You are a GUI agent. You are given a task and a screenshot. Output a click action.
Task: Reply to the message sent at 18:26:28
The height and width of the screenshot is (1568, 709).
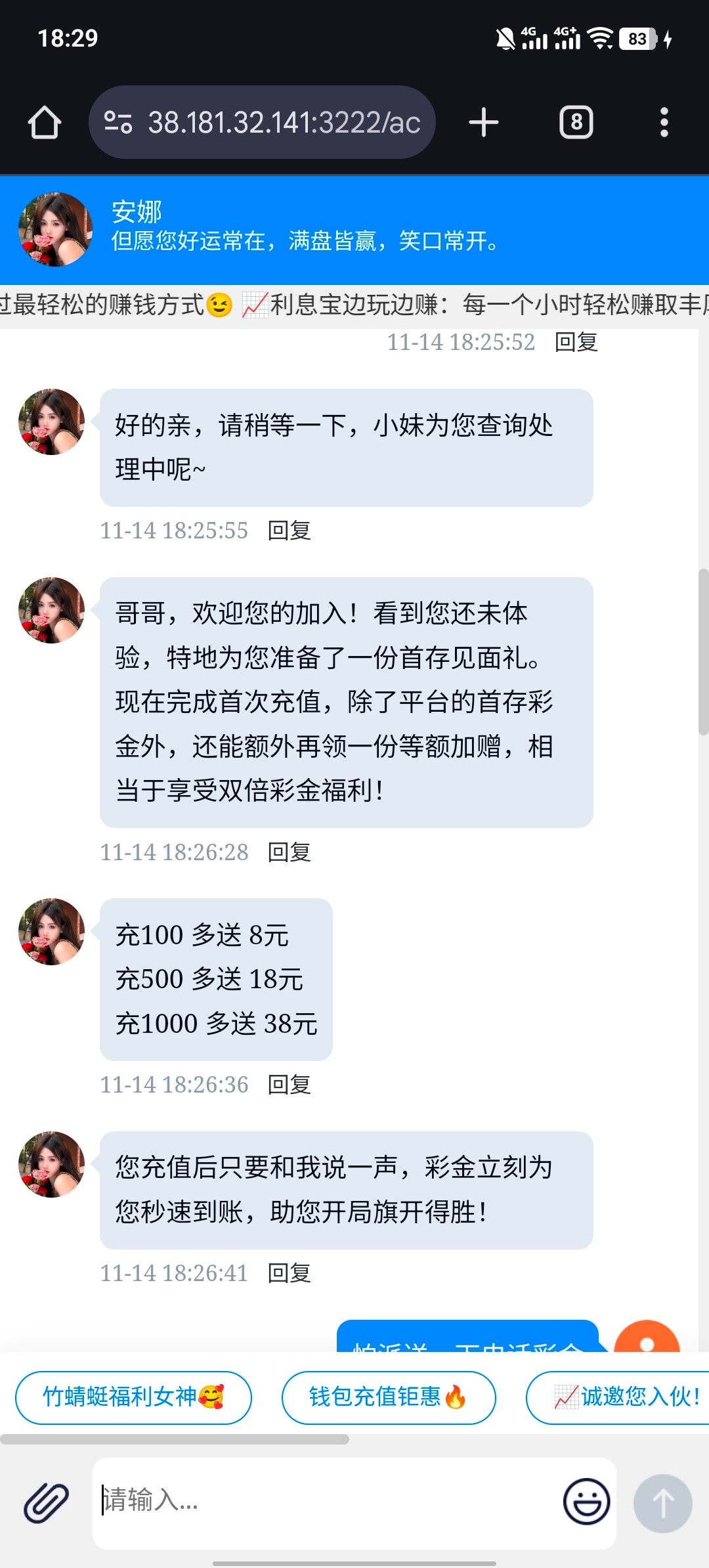290,852
